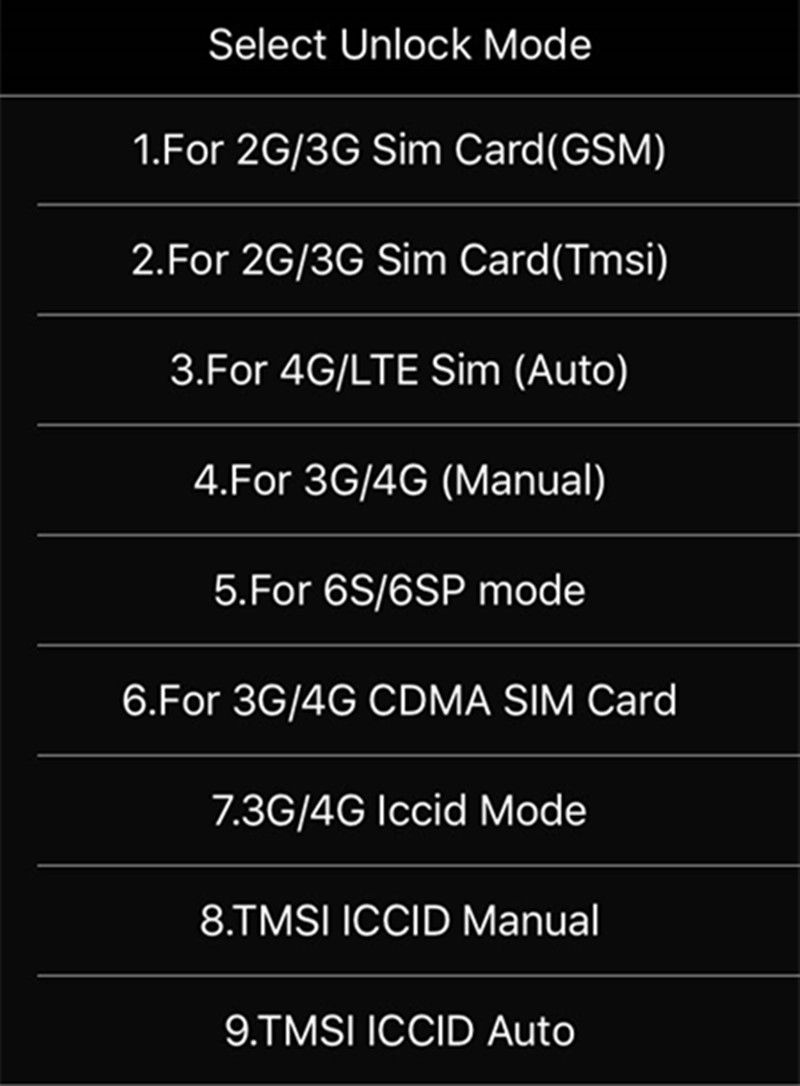Choose 2.For 2G/3G Sim Card(Tmsi)
This screenshot has width=800, height=1086.
(400, 260)
